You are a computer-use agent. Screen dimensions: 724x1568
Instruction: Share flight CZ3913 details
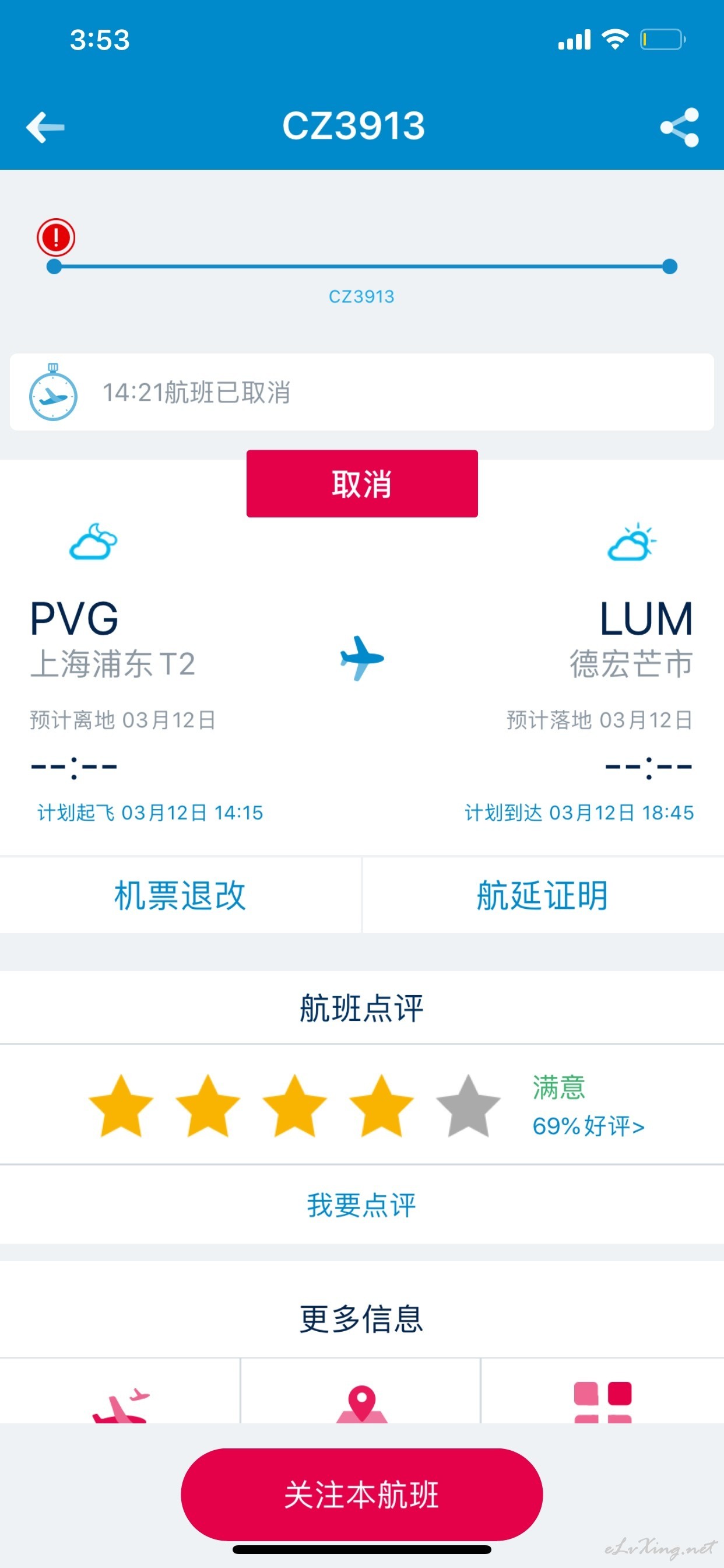pyautogui.click(x=679, y=127)
